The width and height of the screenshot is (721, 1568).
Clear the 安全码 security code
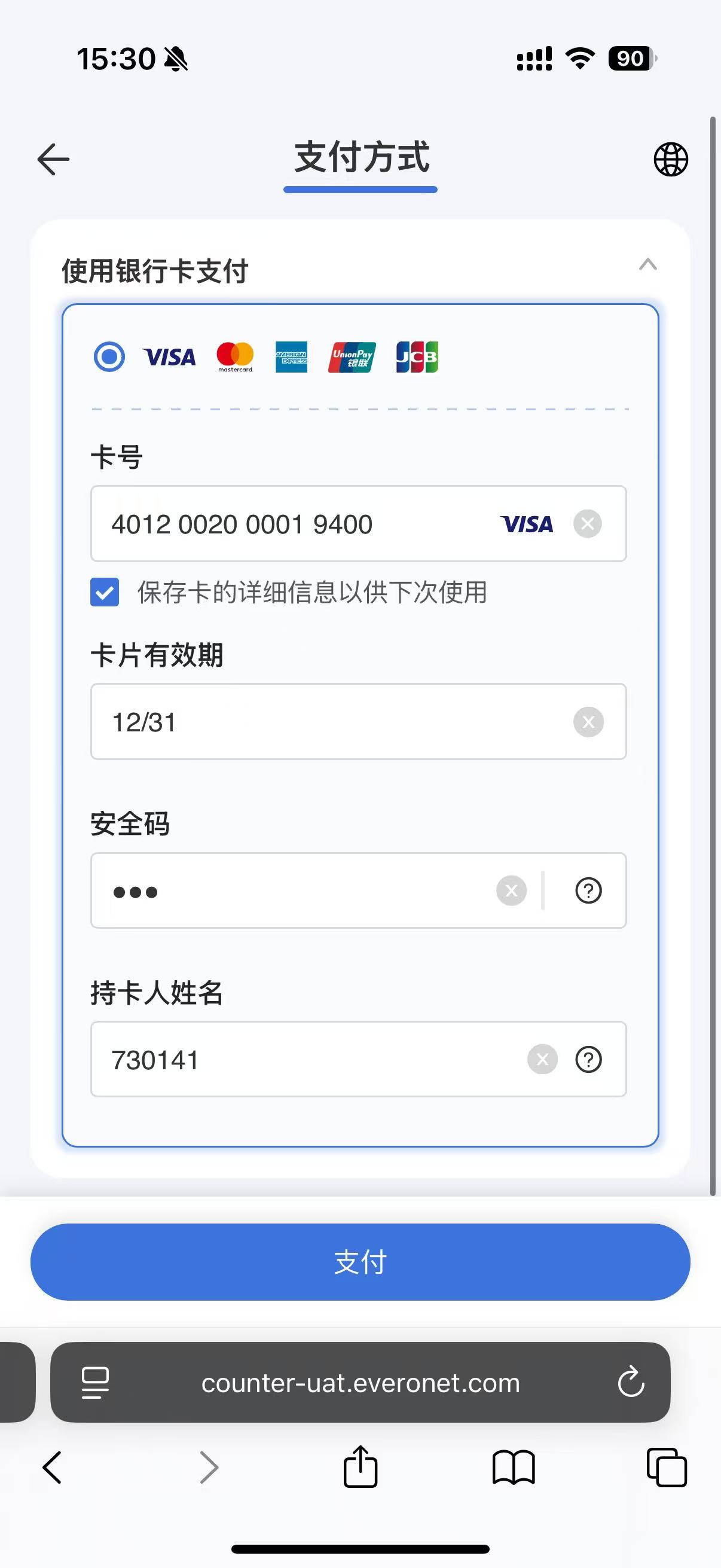coord(511,891)
